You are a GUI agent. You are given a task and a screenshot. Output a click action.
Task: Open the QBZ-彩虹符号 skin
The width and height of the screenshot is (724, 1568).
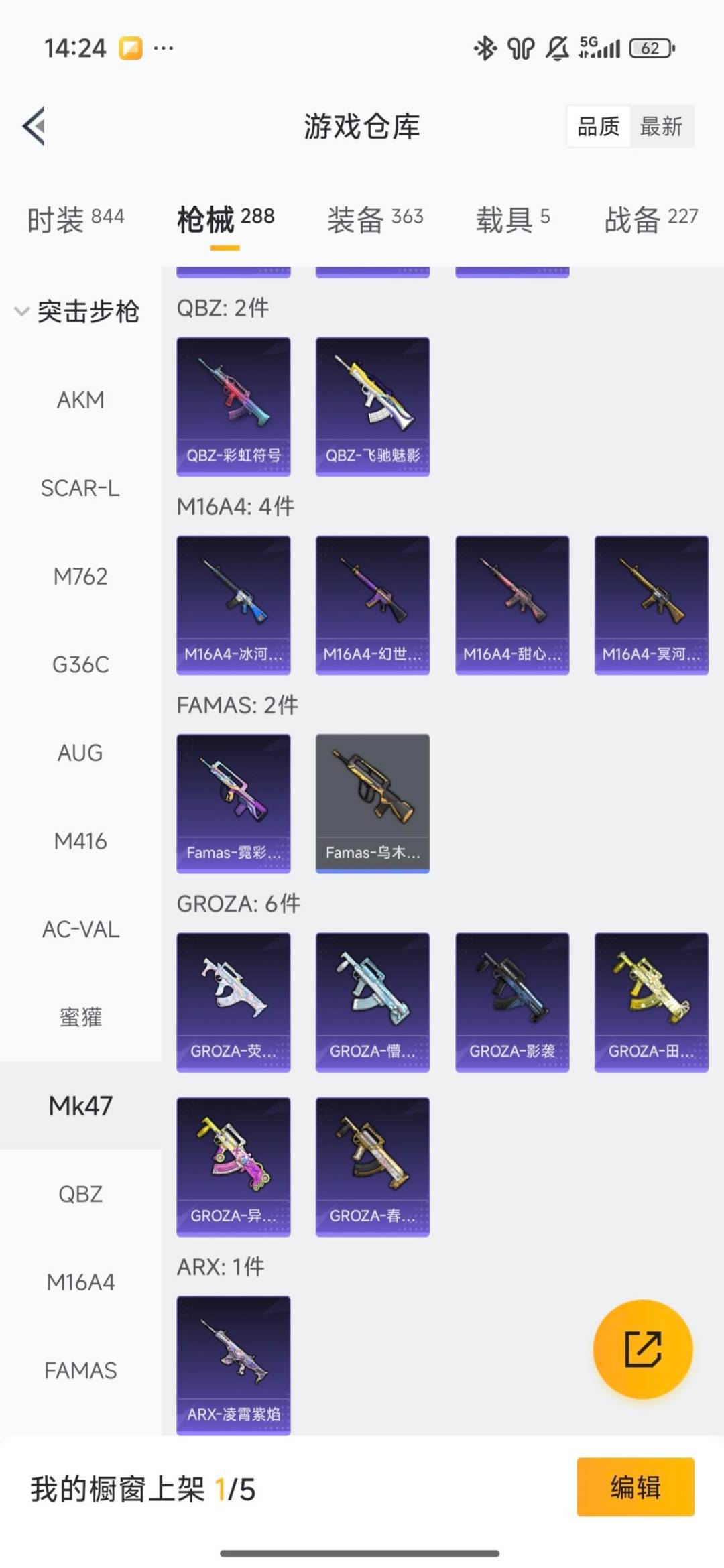(x=233, y=406)
